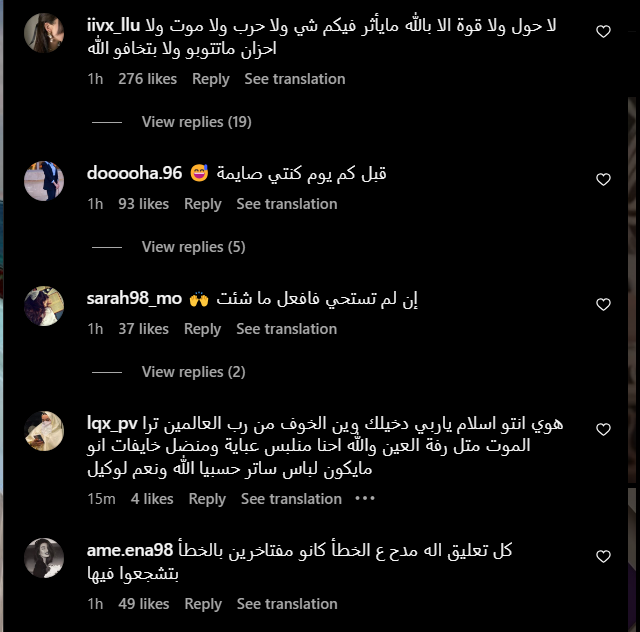Viewport: 640px width, 632px height.
Task: View who liked lqx_pv's comment
Action: click(x=151, y=499)
